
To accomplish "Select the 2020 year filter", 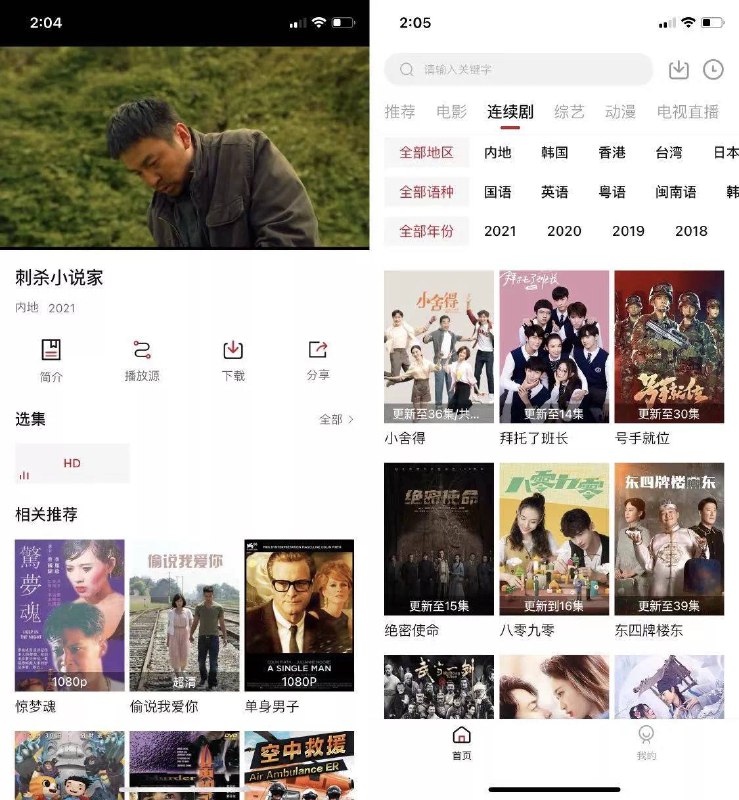I will tap(565, 231).
